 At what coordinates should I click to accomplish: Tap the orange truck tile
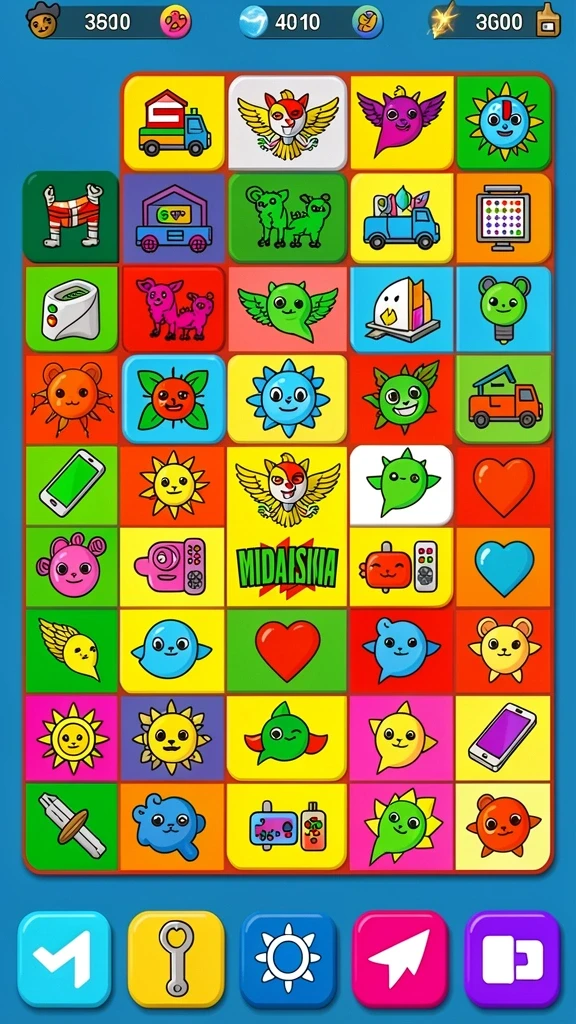point(503,398)
